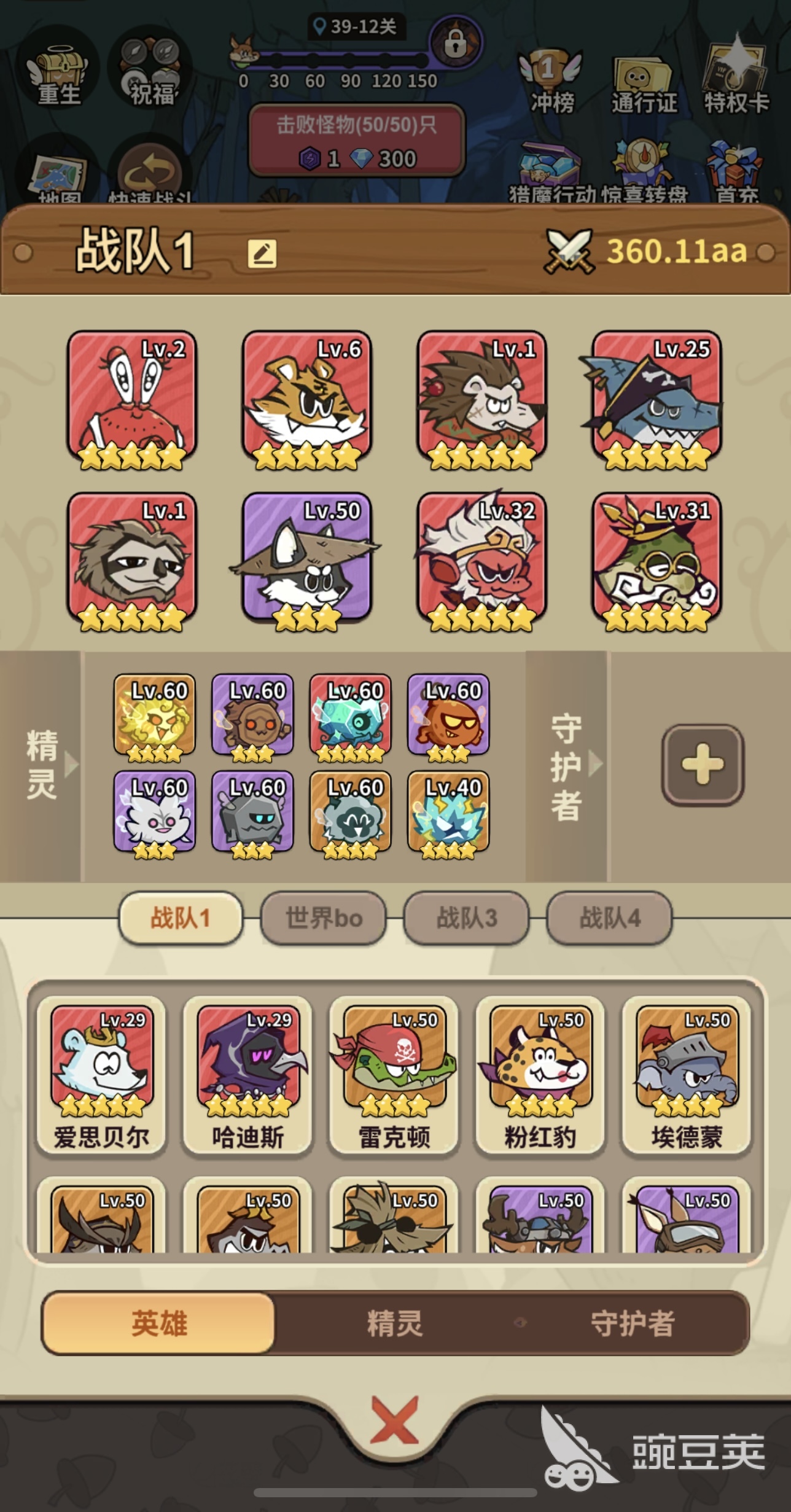Select the 英雄 list tab

click(x=159, y=1323)
